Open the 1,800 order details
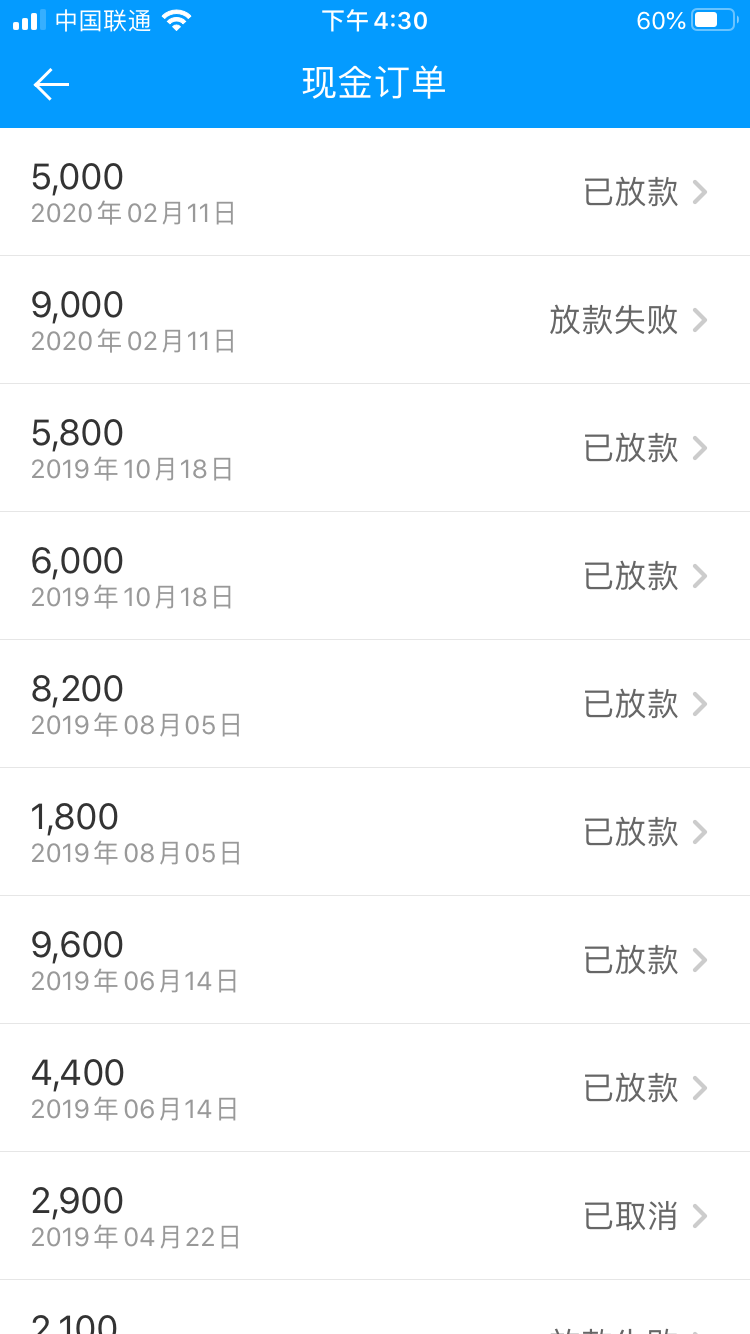The height and width of the screenshot is (1334, 750). (375, 832)
